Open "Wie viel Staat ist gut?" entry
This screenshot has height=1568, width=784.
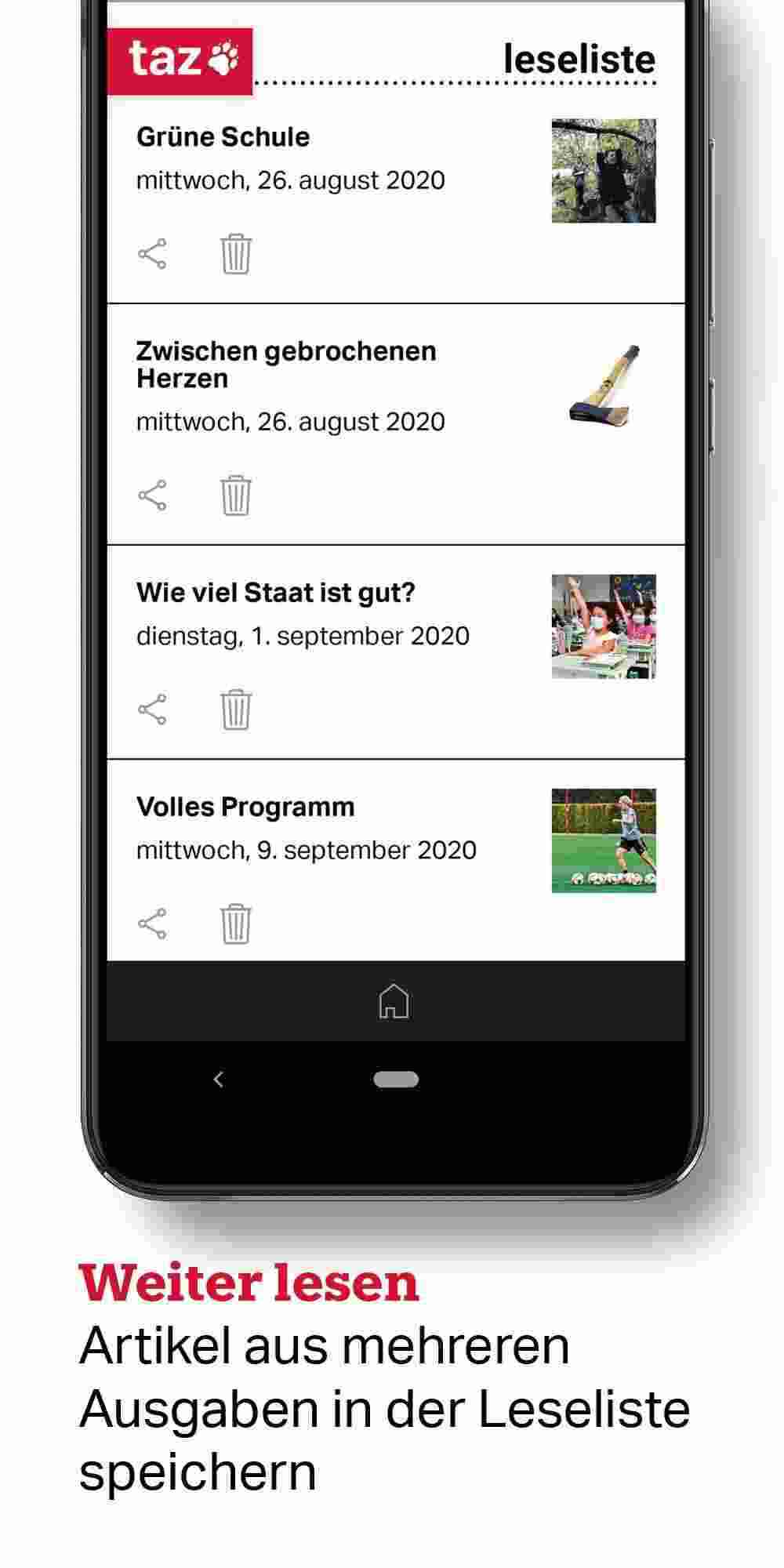click(277, 593)
